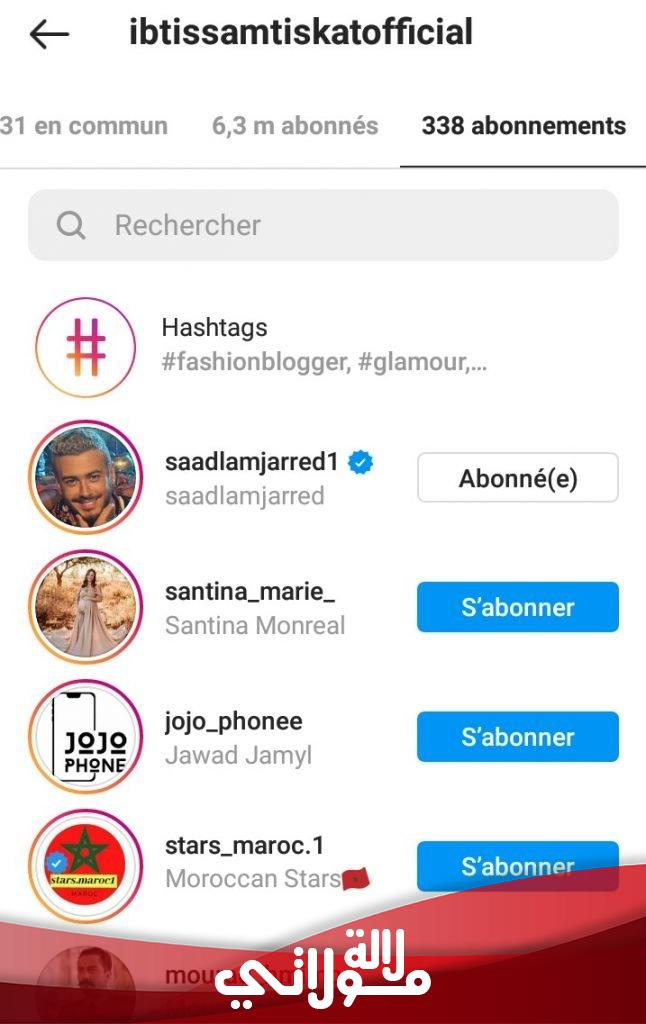Open the stars_maroc.1 profile

click(244, 846)
